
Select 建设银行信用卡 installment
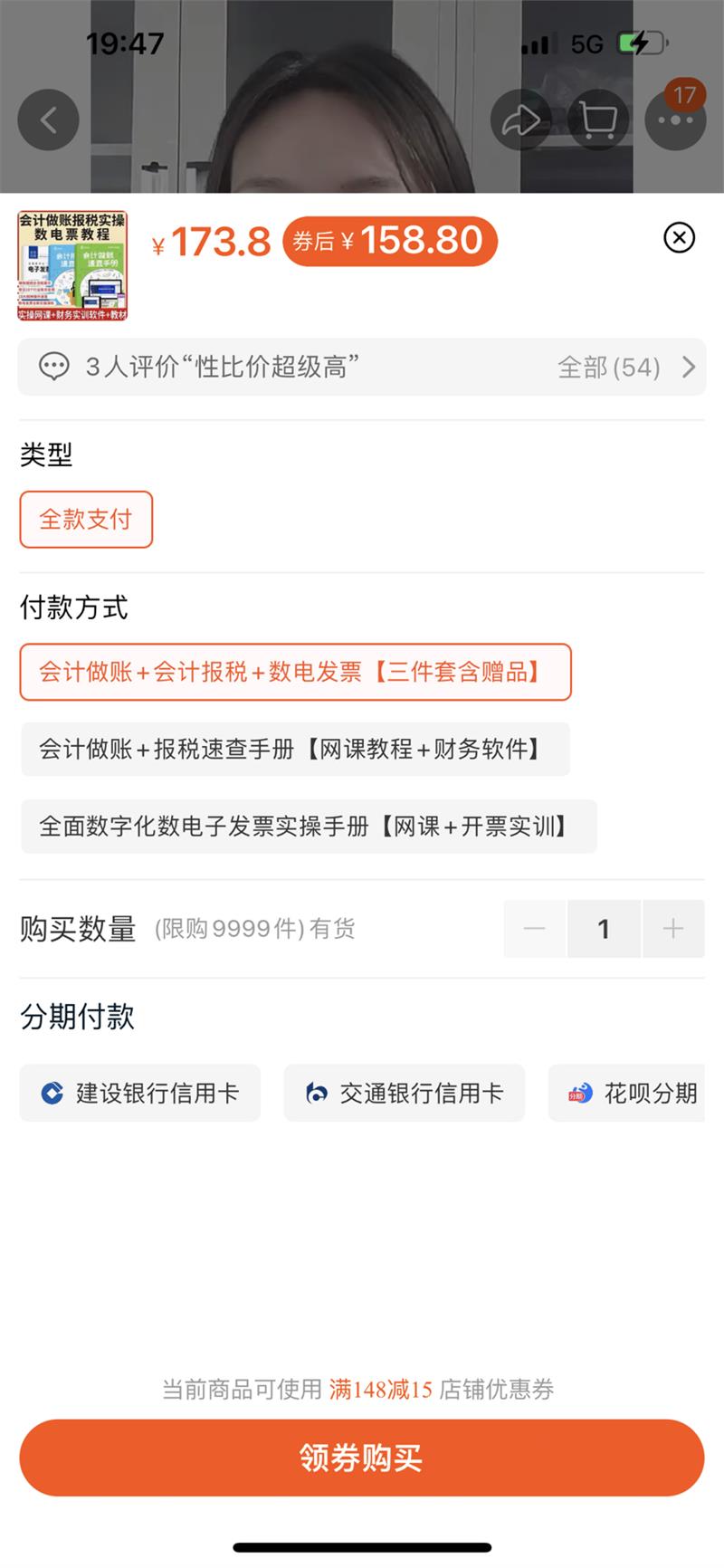[140, 1094]
